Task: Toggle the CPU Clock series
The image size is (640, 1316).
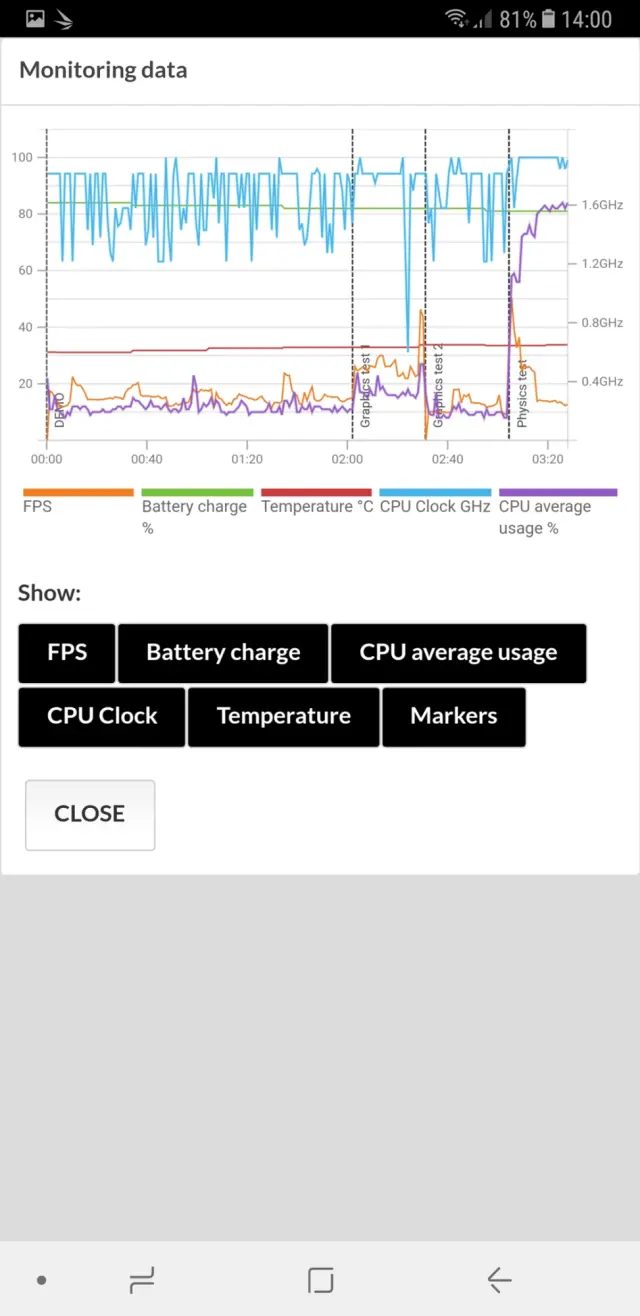Action: point(102,716)
